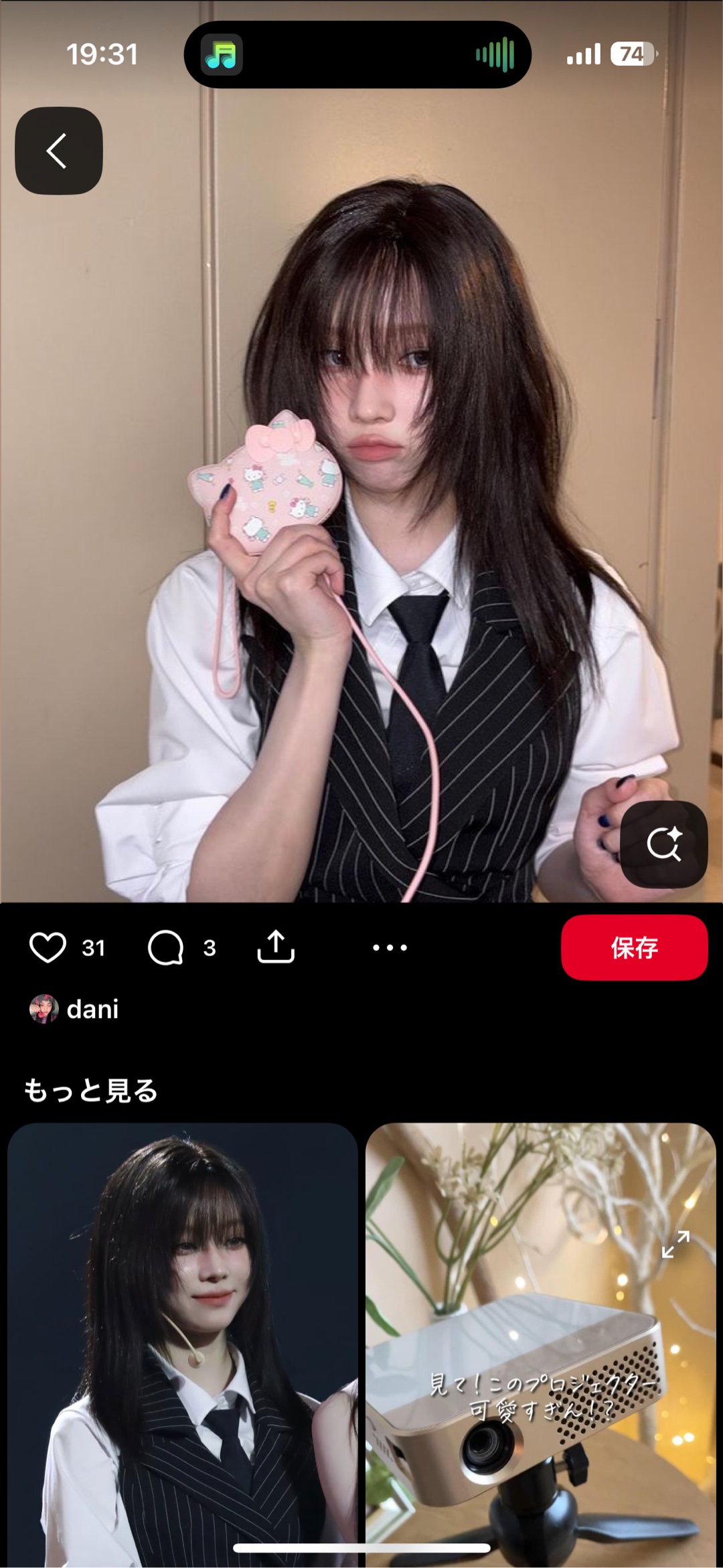This screenshot has width=723, height=1568.
Task: Open the music activity in the Dynamic Island
Action: 357,55
